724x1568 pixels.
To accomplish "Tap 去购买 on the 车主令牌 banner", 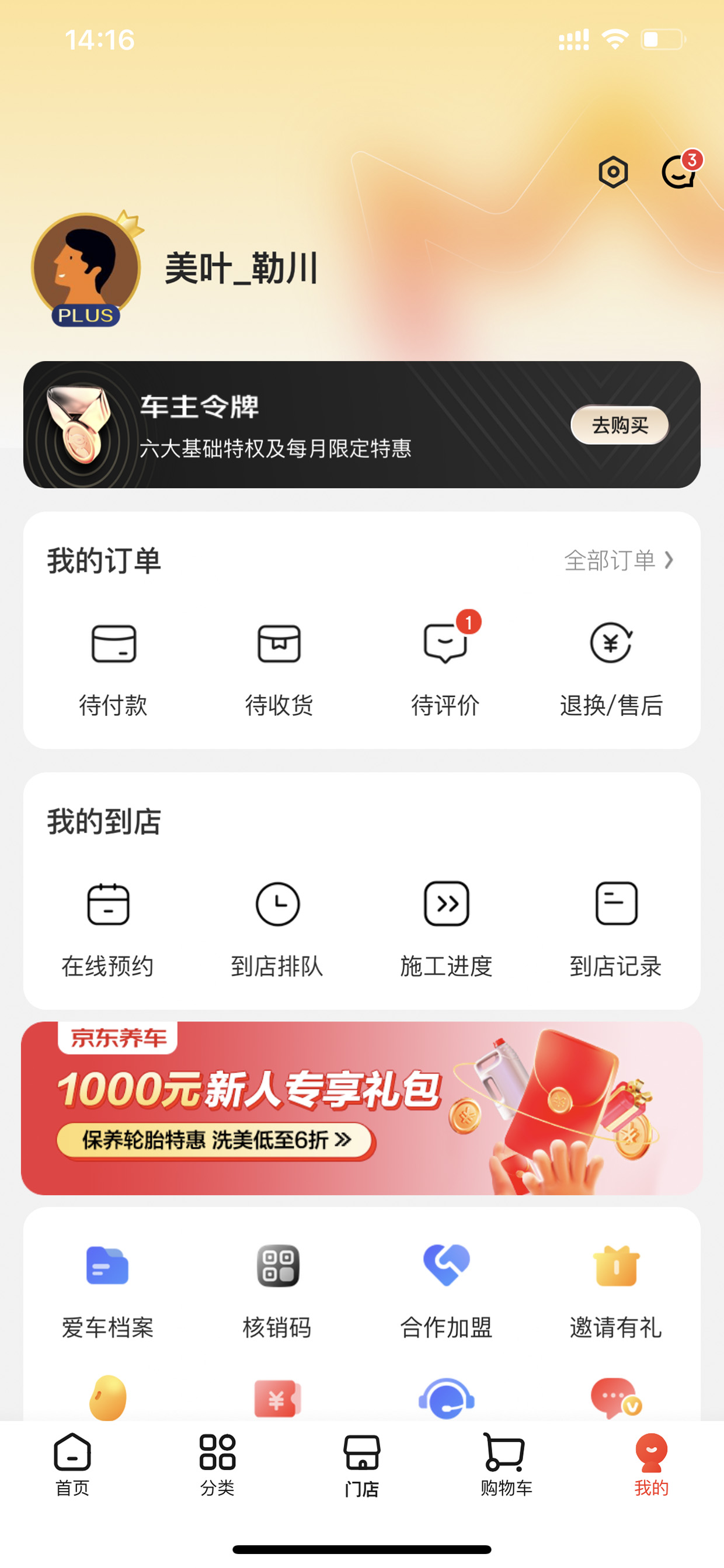I will (x=619, y=424).
